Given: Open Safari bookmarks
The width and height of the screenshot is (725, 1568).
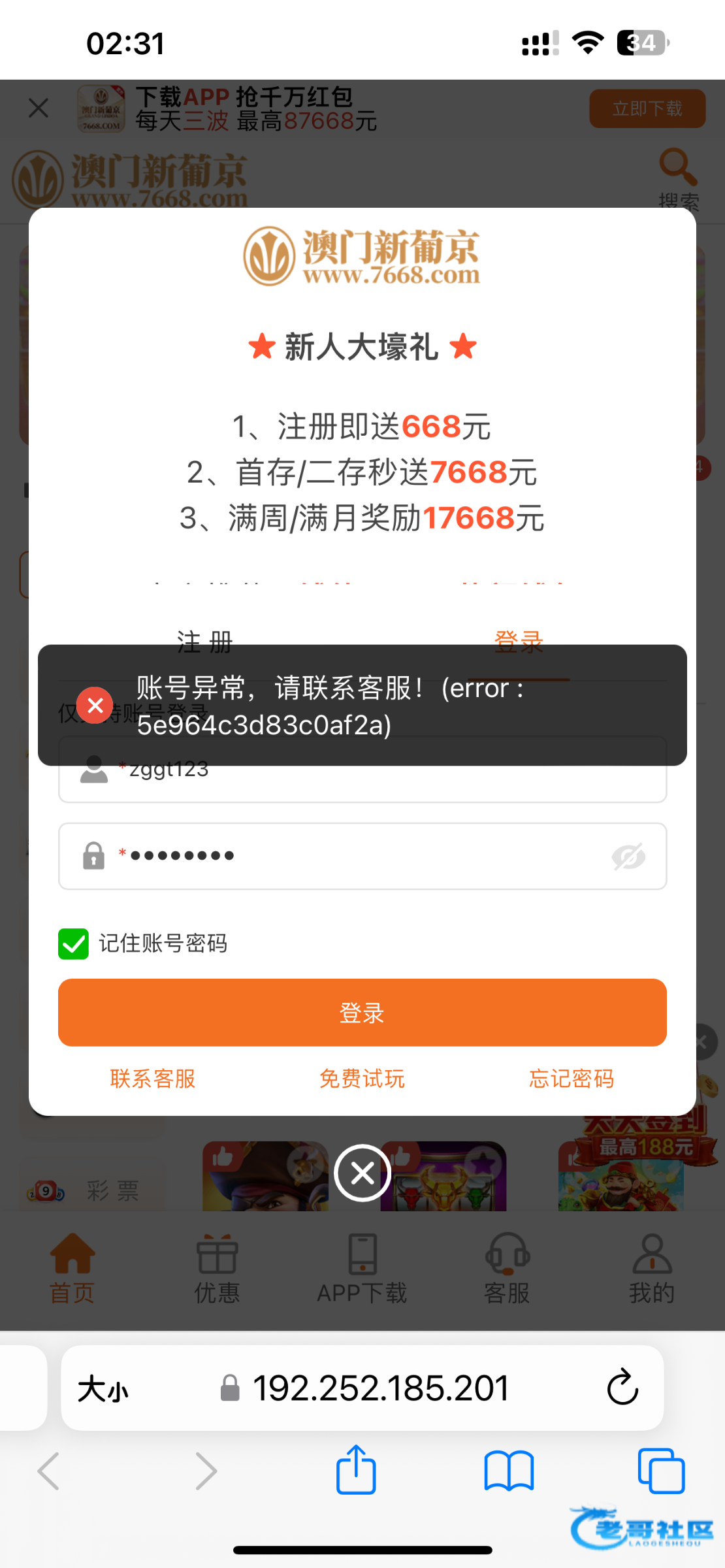Looking at the screenshot, I should tap(509, 1471).
